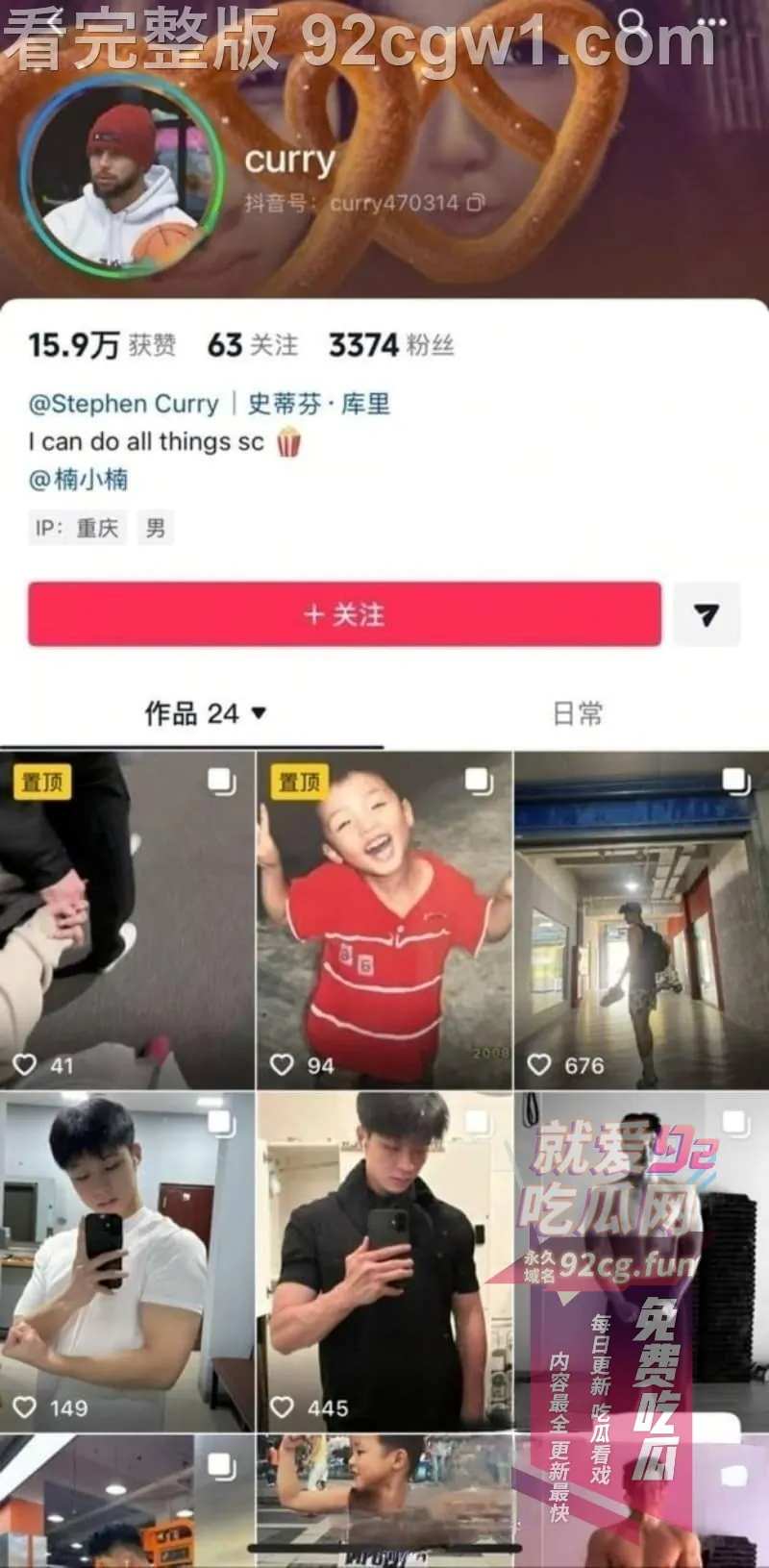Open black shirt selfie with 445 likes
Image resolution: width=769 pixels, height=1568 pixels.
tap(384, 1261)
